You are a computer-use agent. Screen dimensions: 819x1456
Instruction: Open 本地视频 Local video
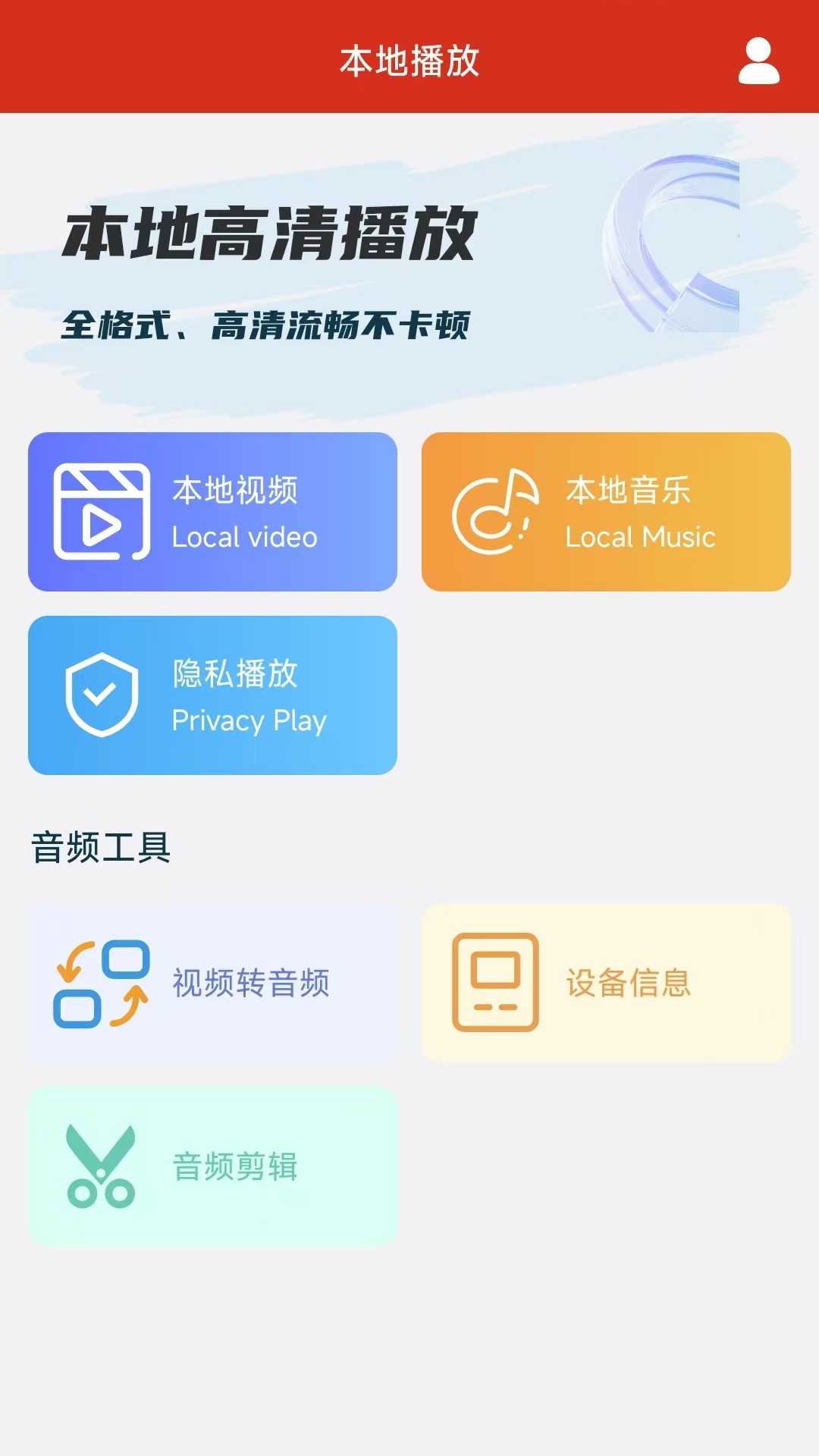pos(212,512)
